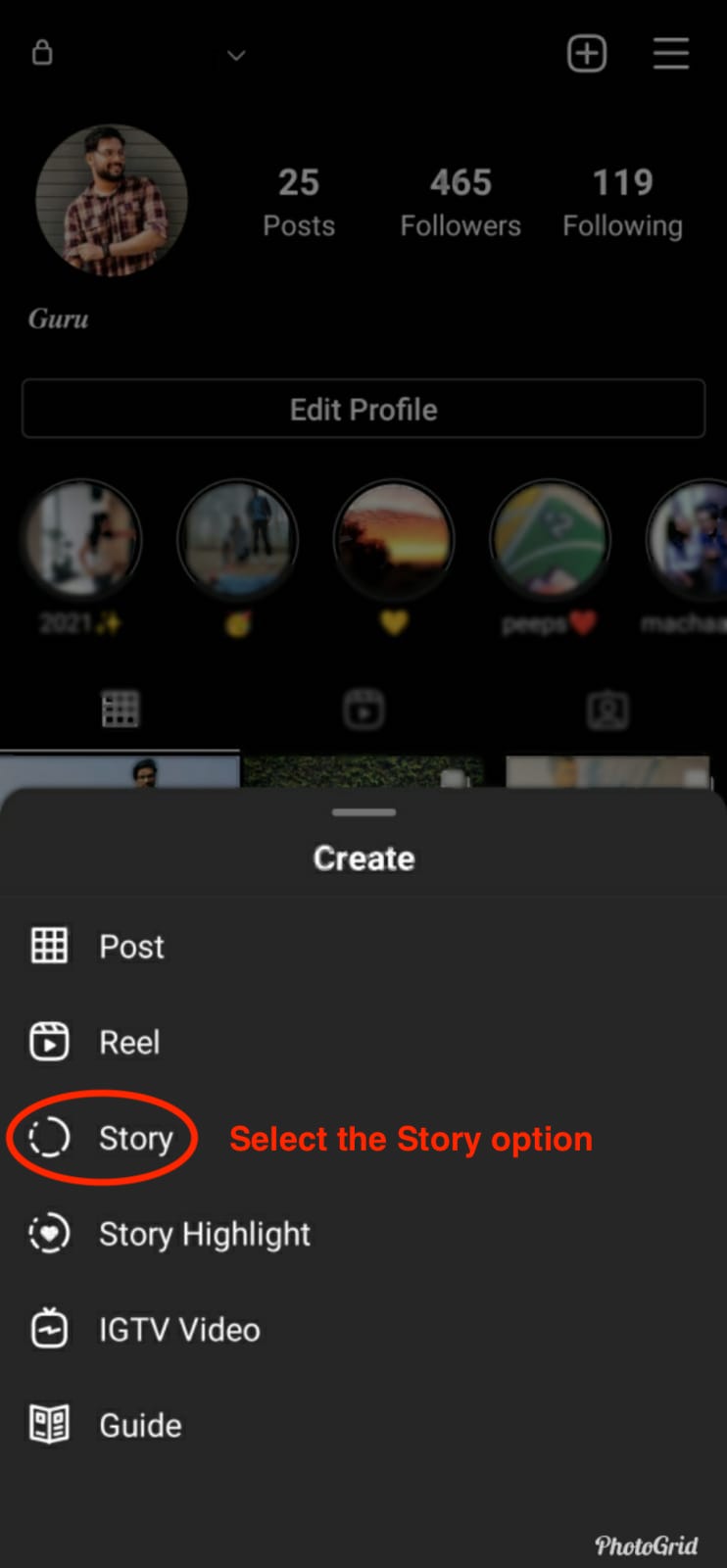Select the Post grid icon in the Create menu

click(49, 946)
